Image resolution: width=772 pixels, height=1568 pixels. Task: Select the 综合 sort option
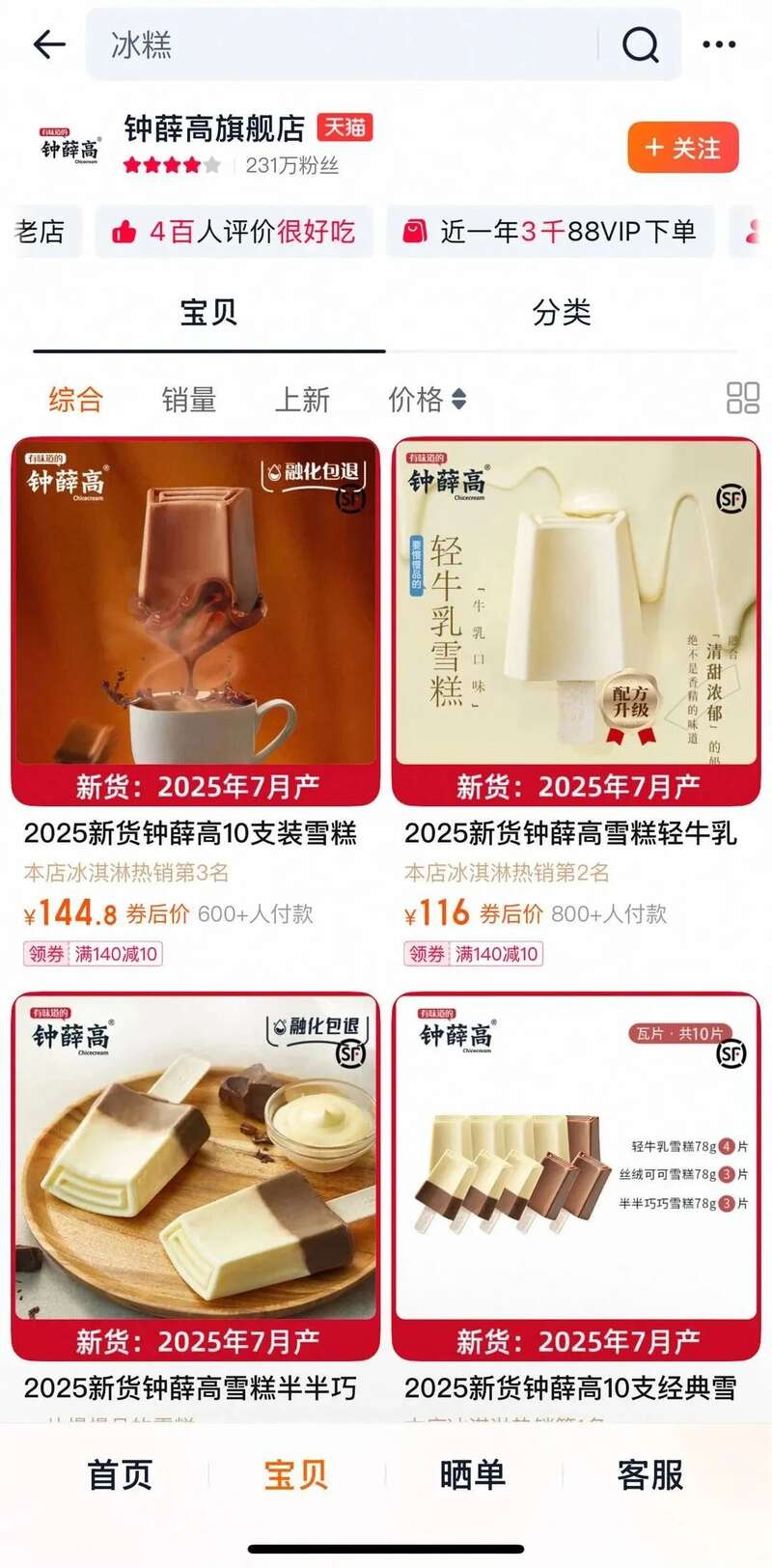point(76,399)
